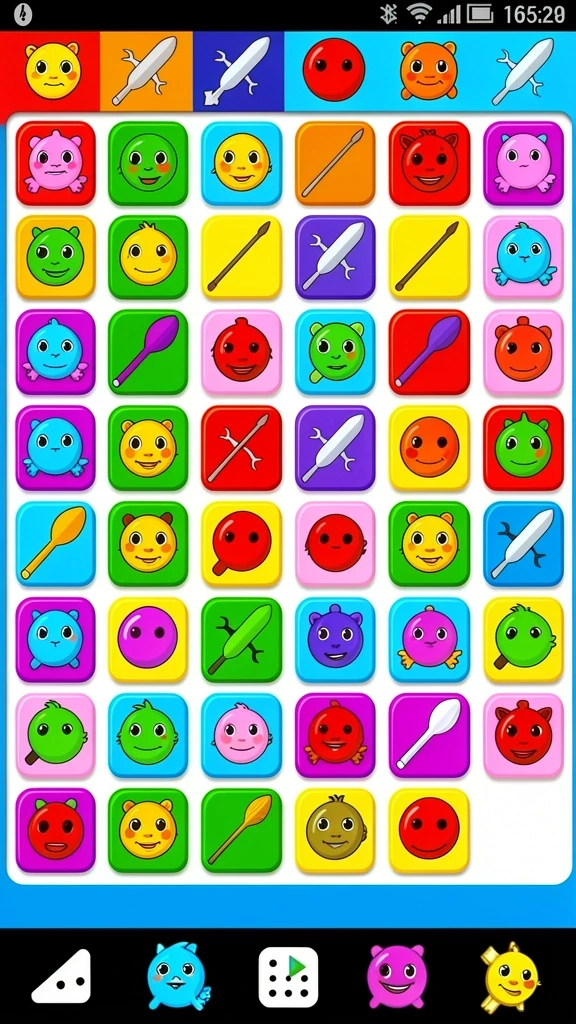Tap the orange bear in the header
Image resolution: width=576 pixels, height=1024 pixels.
[x=428, y=71]
